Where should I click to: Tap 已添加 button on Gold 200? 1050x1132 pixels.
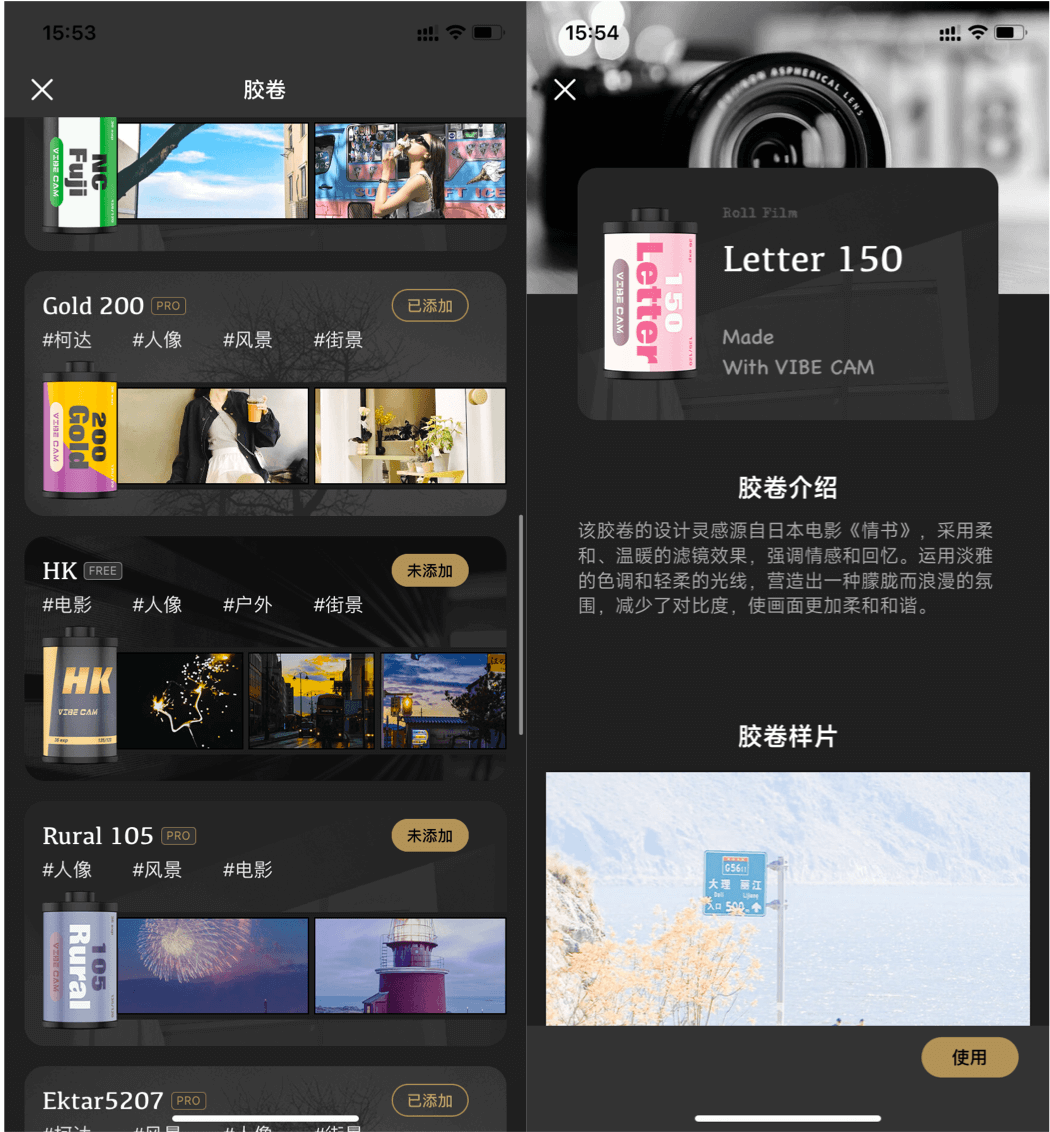coord(429,306)
